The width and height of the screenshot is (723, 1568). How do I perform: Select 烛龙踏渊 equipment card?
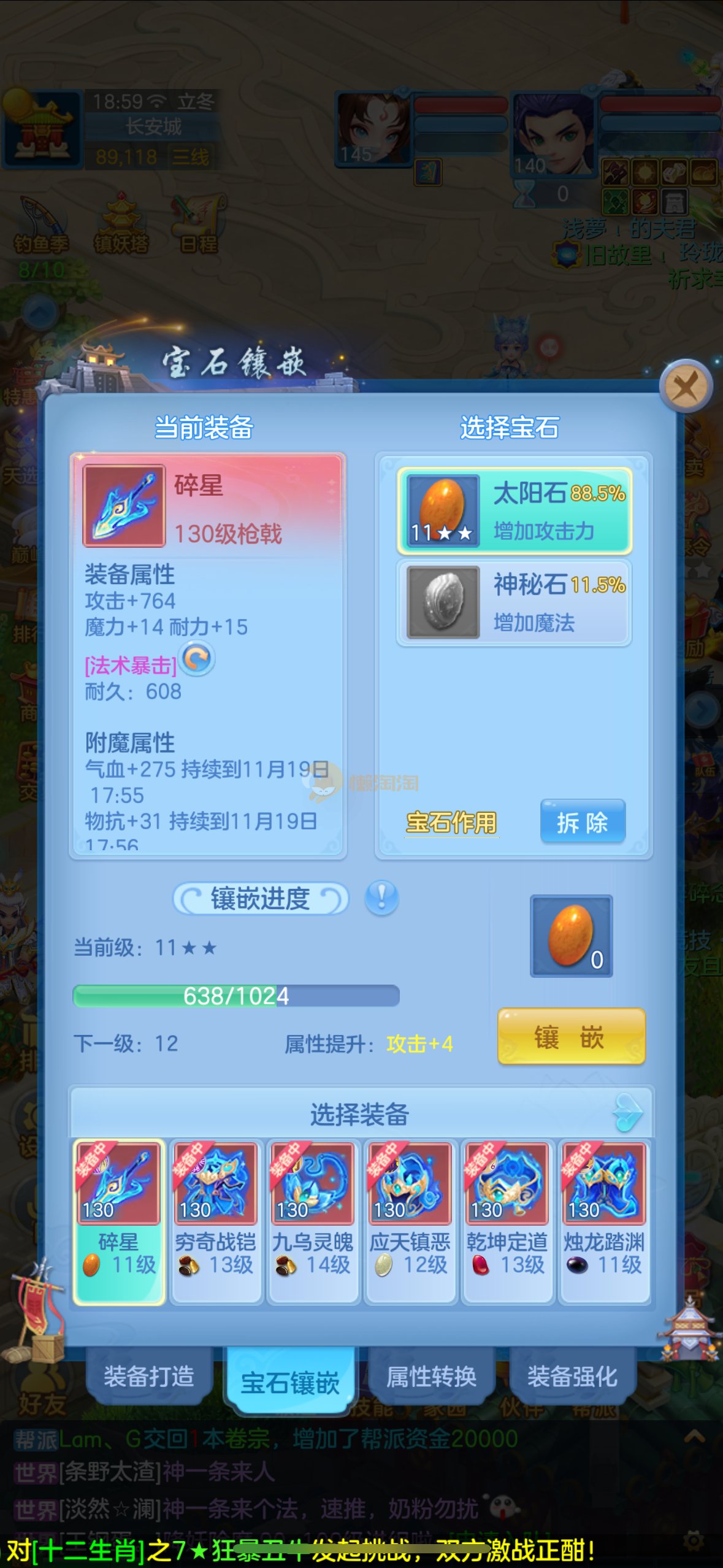coord(604,1221)
